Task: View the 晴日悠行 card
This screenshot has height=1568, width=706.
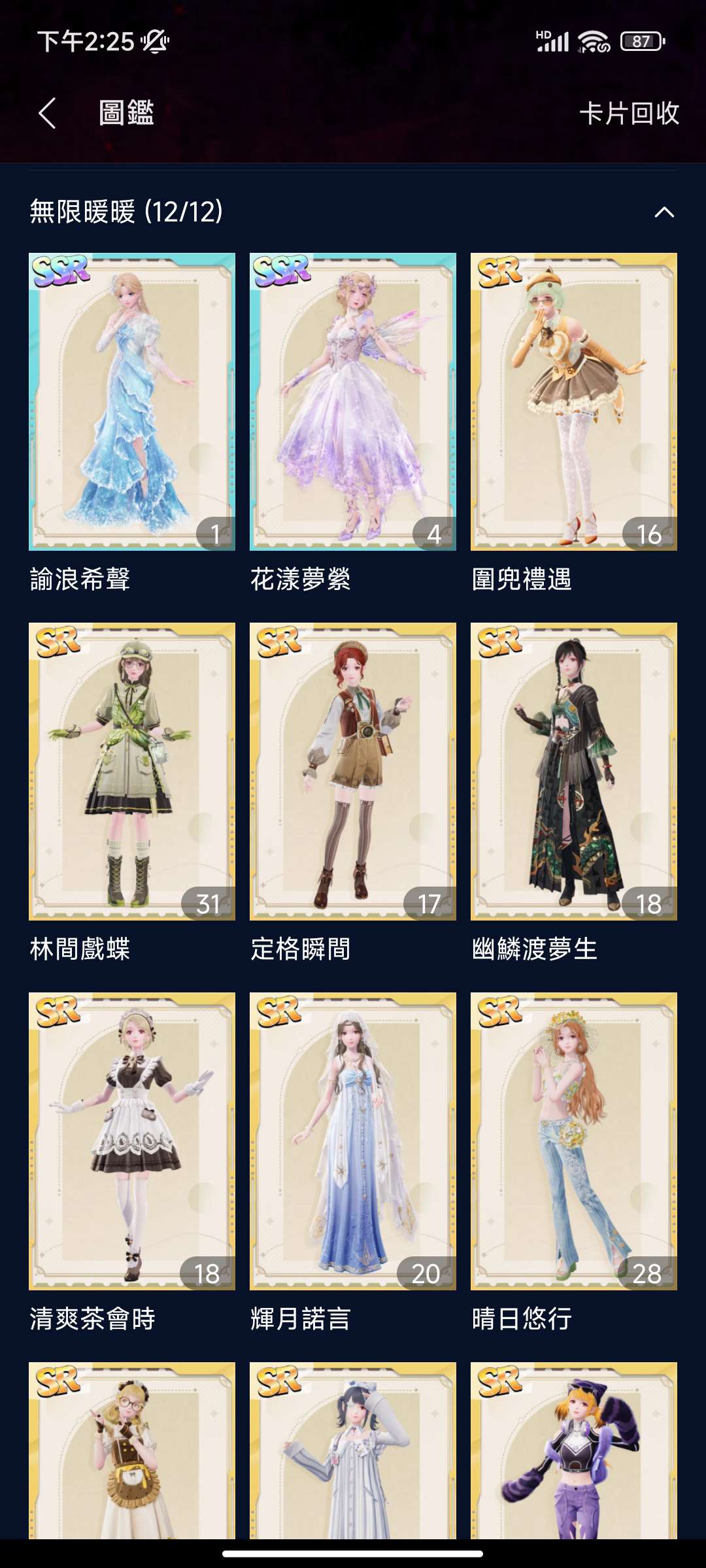Action: 574,1141
